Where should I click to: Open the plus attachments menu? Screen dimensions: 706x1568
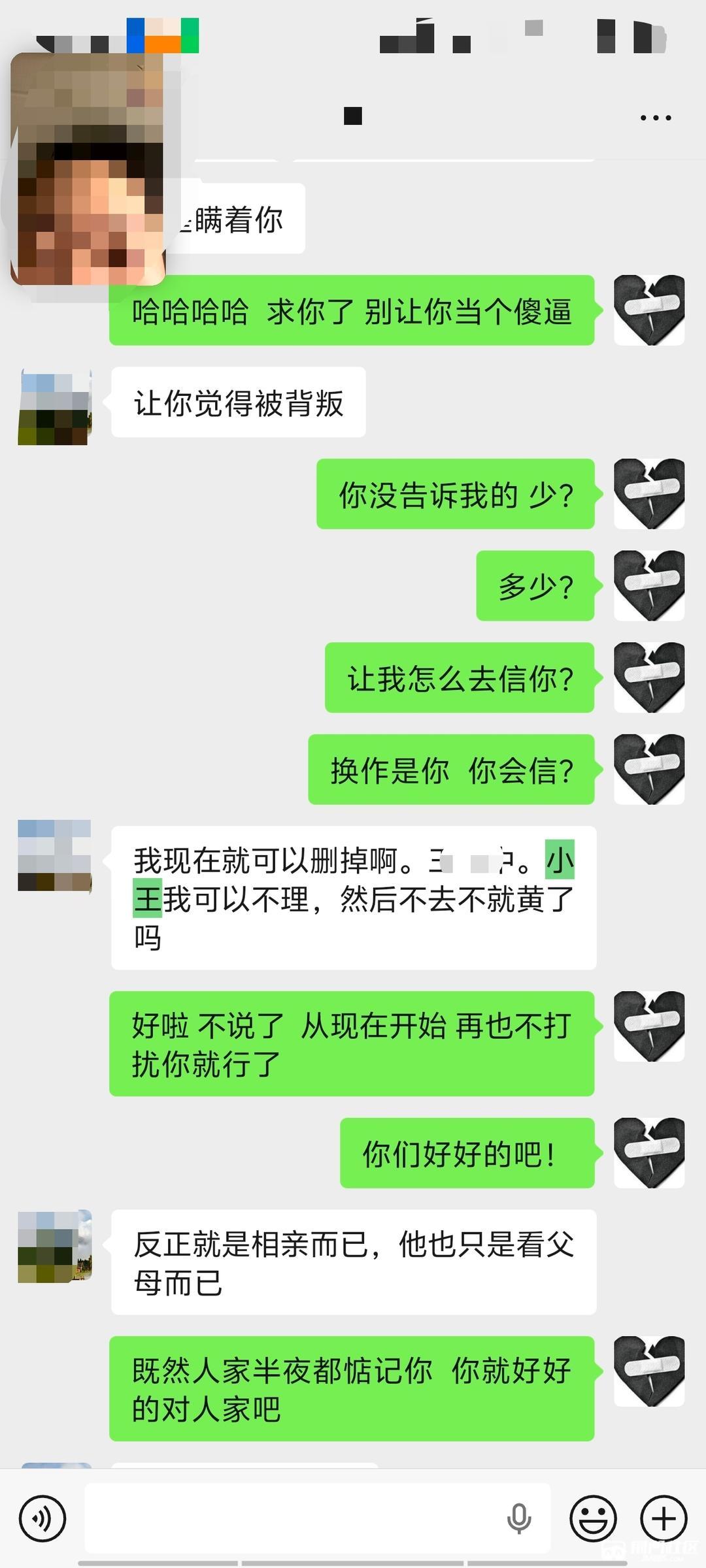point(664,1518)
